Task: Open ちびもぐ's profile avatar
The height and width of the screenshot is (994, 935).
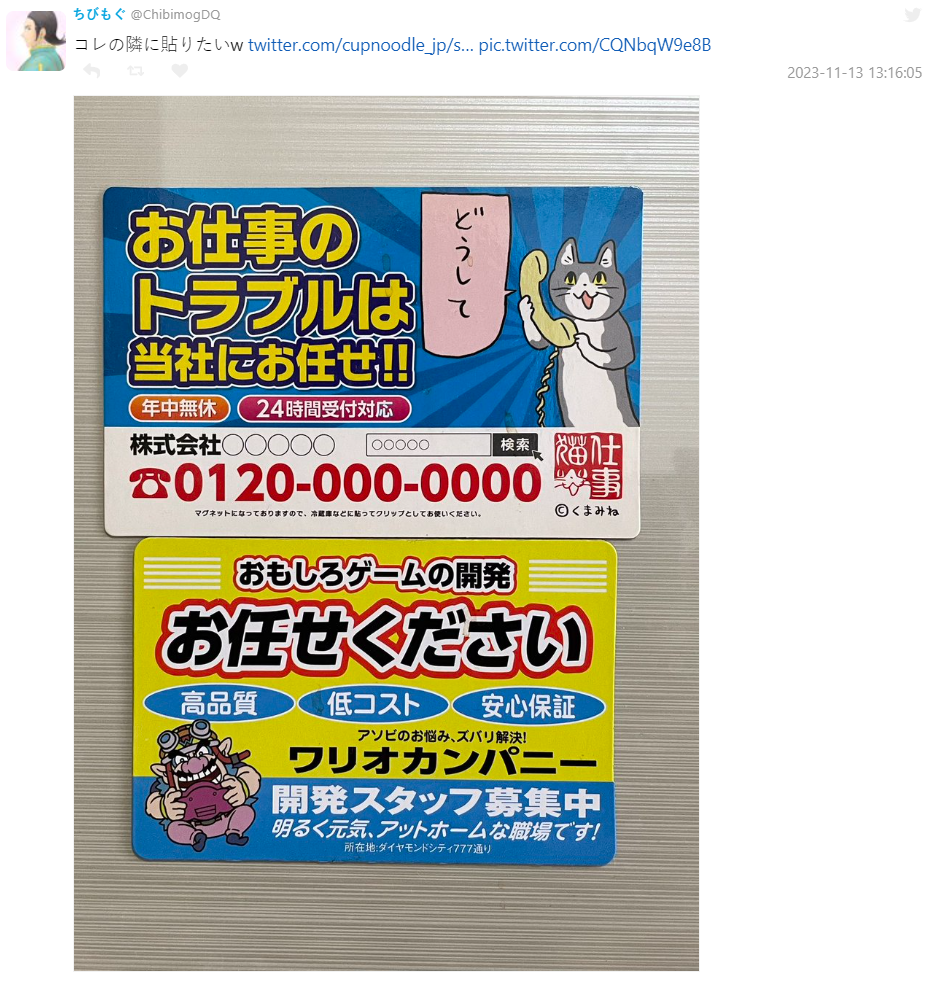Action: [37, 41]
